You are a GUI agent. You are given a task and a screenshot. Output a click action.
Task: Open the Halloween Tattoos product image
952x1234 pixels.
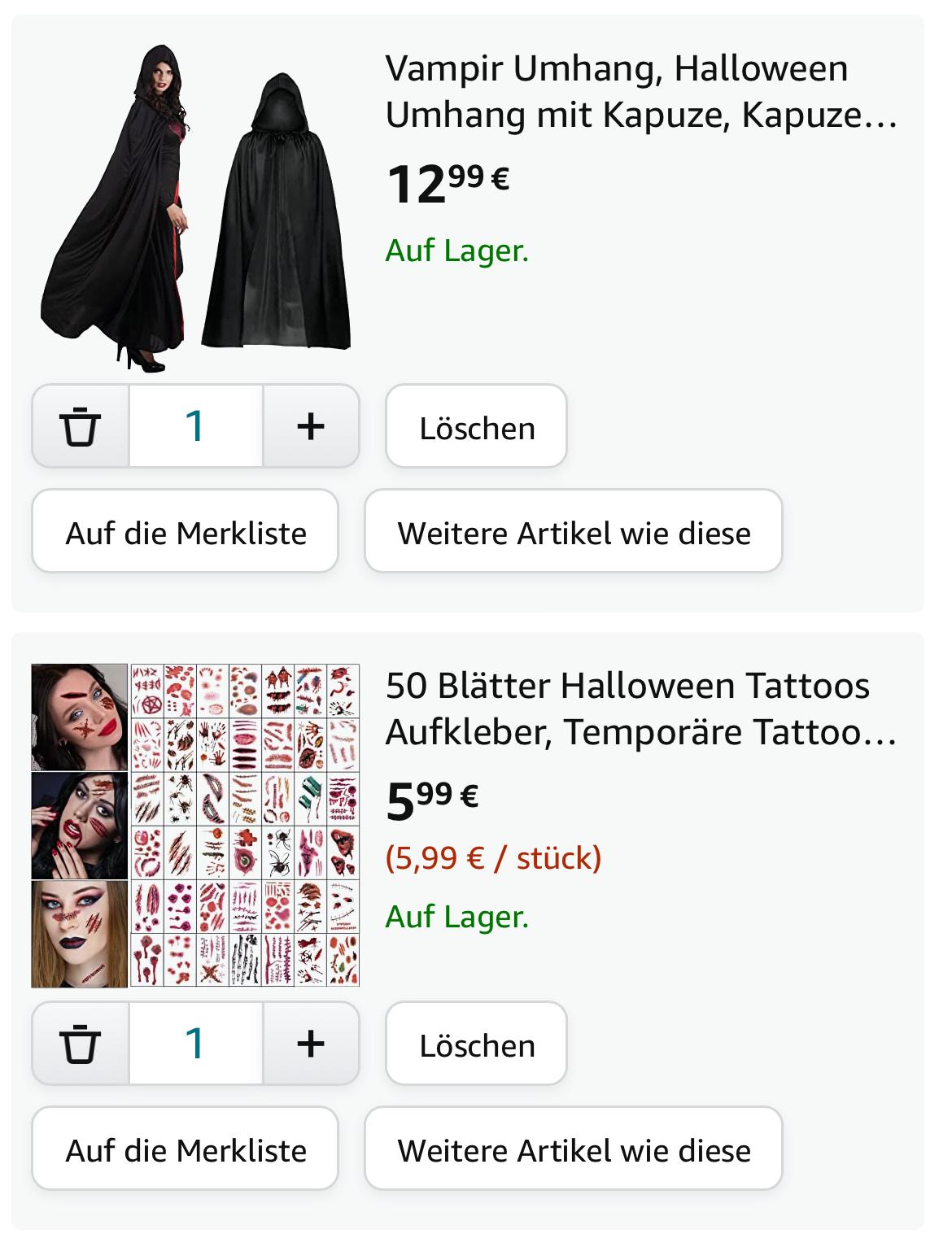(195, 826)
